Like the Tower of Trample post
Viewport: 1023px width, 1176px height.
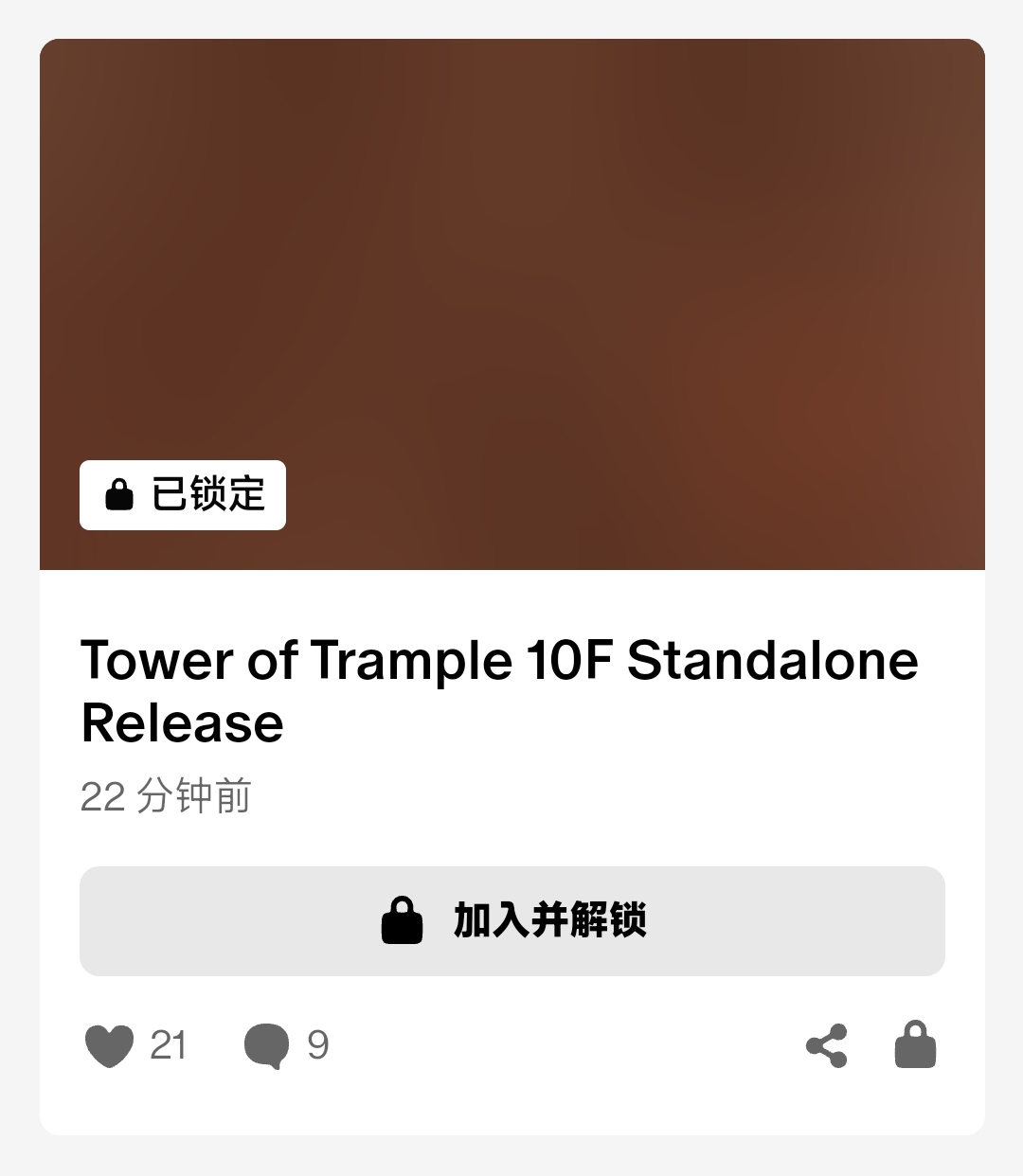coord(110,1046)
